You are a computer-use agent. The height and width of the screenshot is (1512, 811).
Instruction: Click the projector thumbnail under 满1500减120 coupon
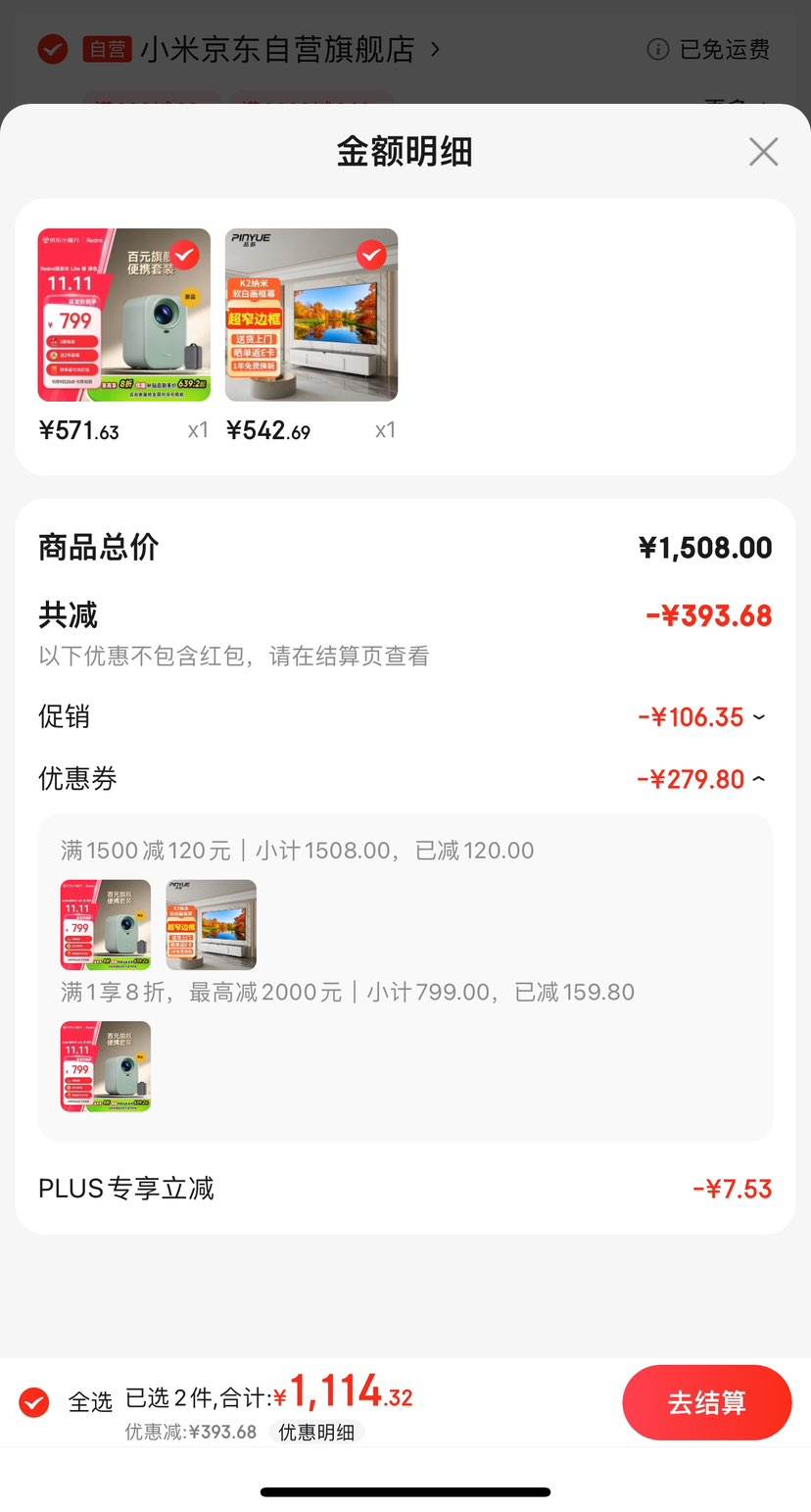click(x=105, y=923)
